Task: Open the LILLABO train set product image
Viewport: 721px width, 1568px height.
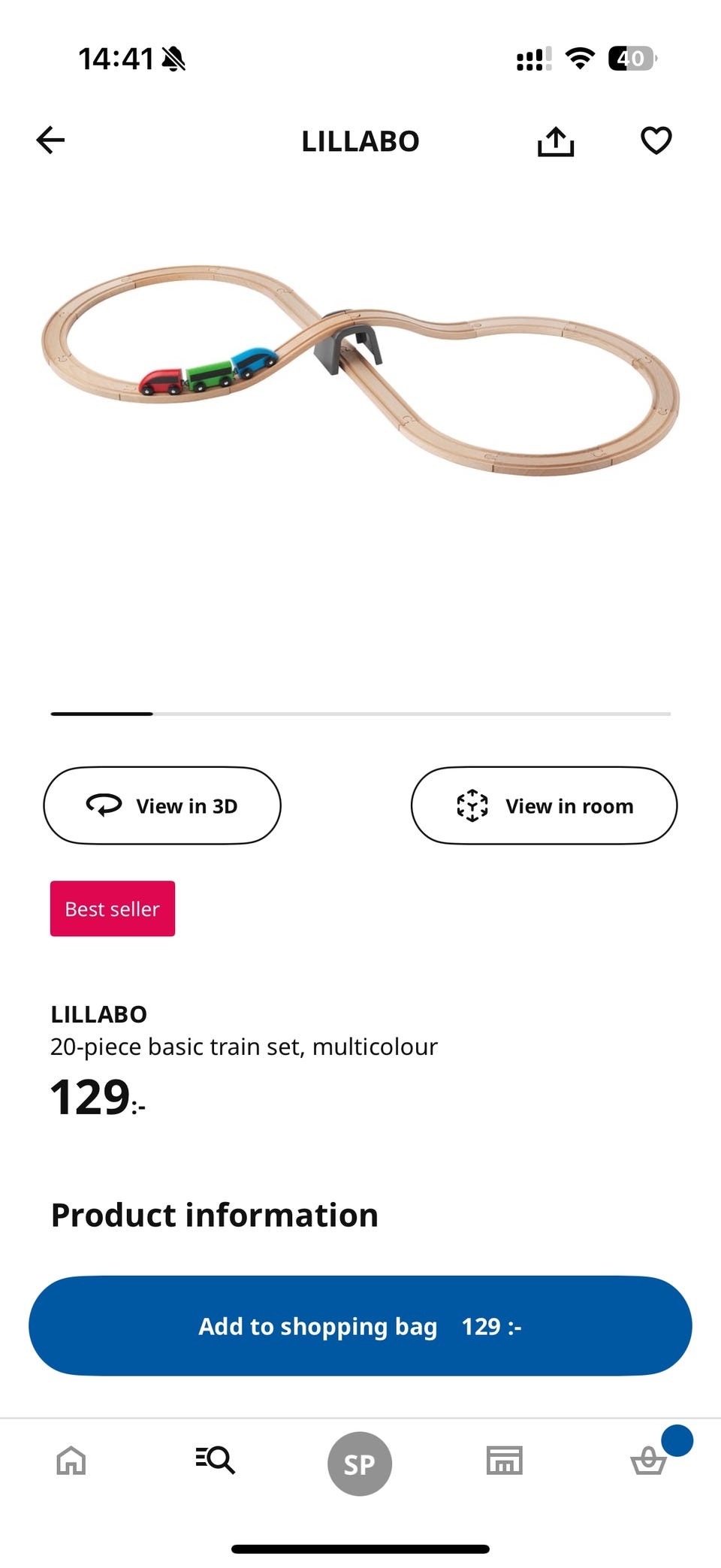Action: click(360, 370)
